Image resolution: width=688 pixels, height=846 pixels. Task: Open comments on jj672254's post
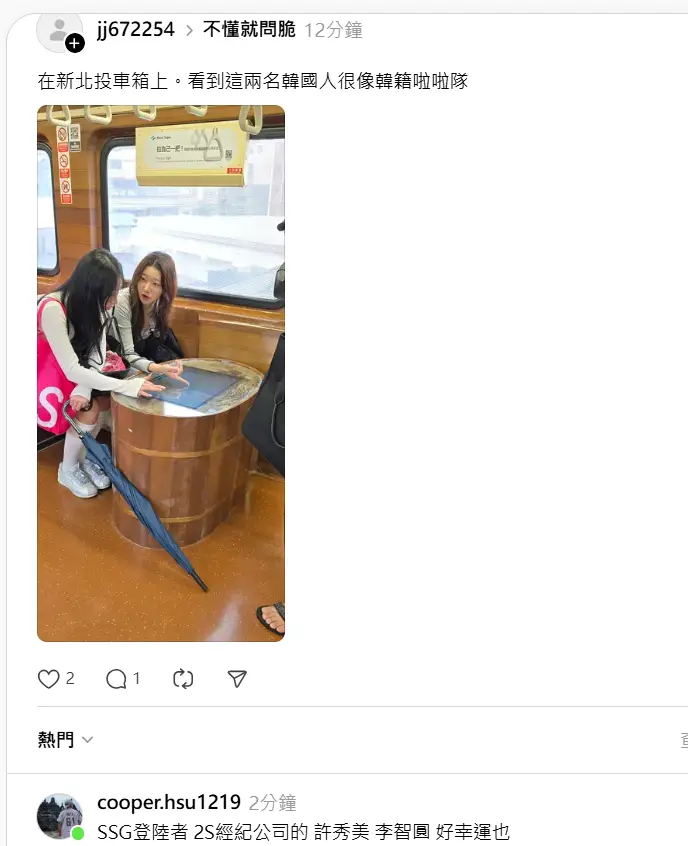(117, 679)
